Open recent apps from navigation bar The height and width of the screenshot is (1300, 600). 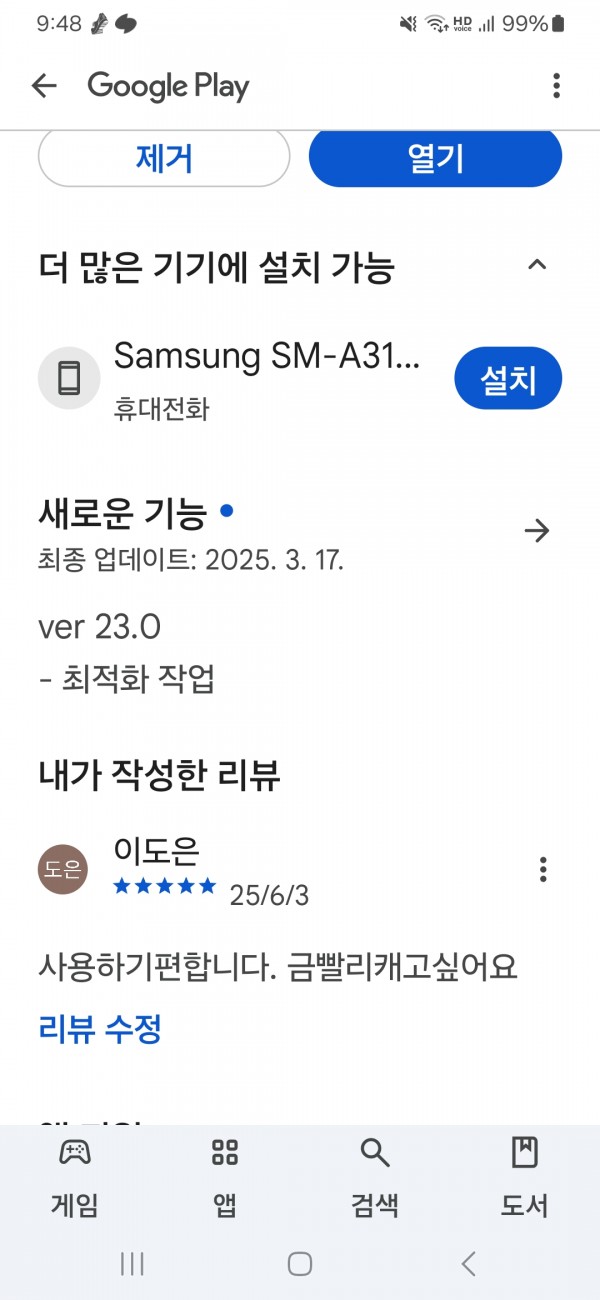[132, 1263]
